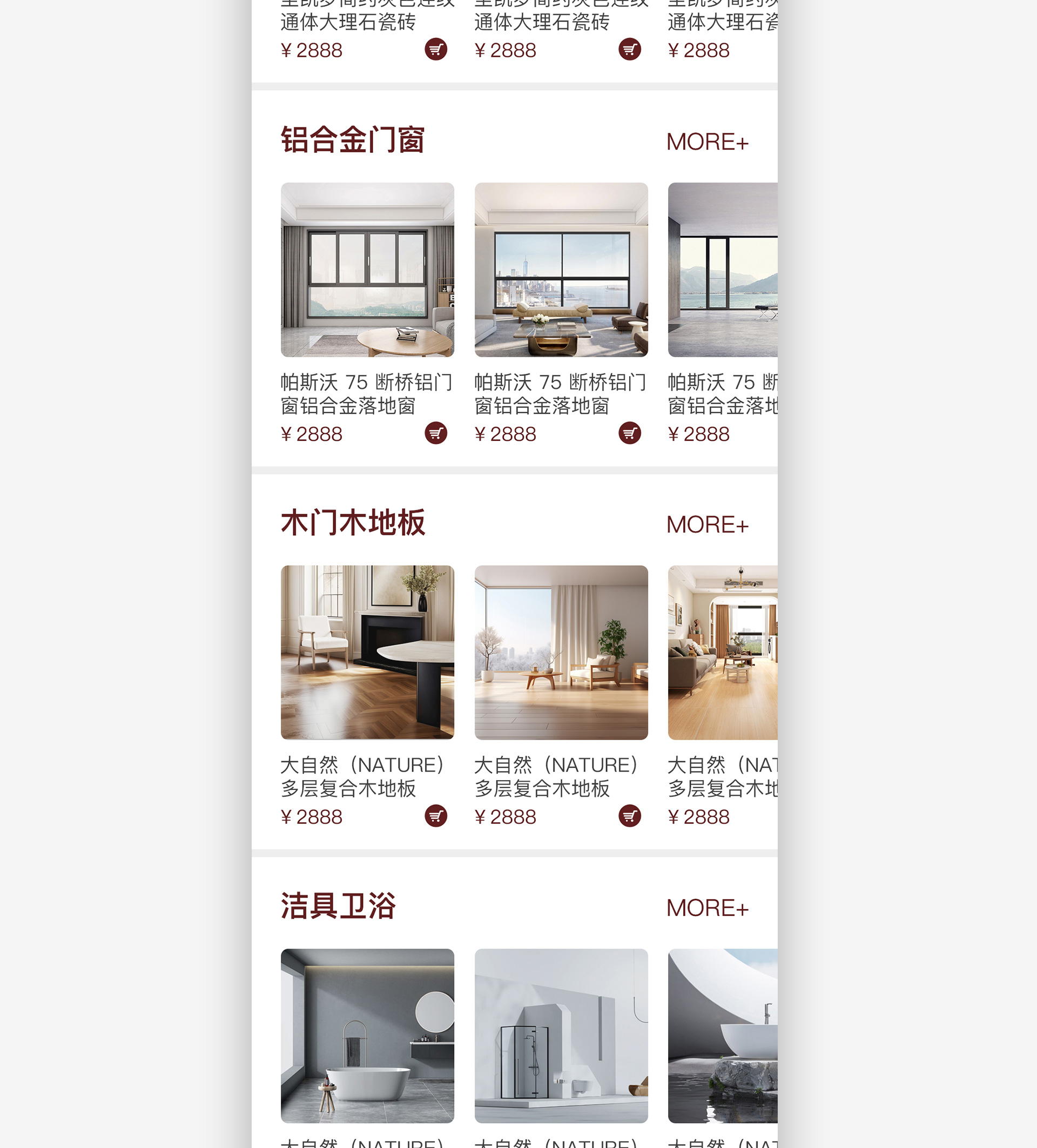Open gray bathroom with freestanding bathtub card
Image resolution: width=1037 pixels, height=1148 pixels.
[x=367, y=1035]
